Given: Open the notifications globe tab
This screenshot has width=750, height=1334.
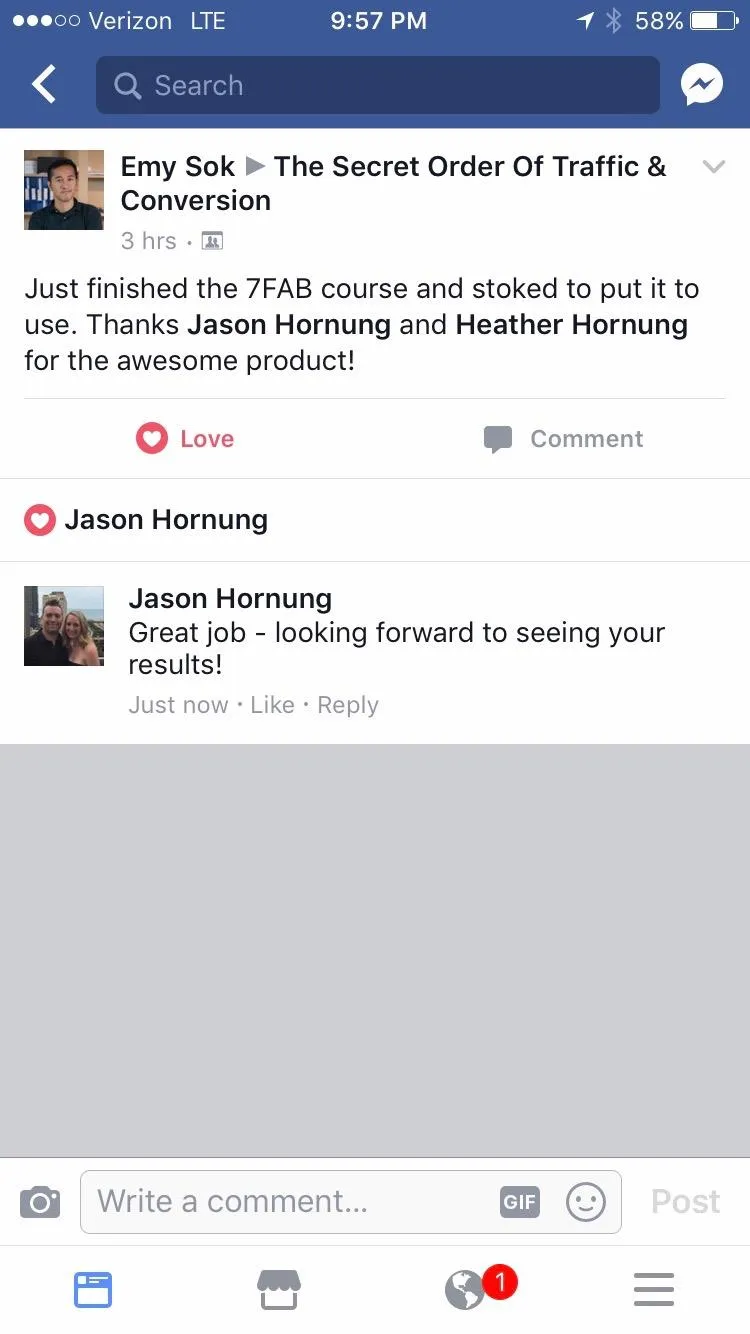Looking at the screenshot, I should [467, 1290].
